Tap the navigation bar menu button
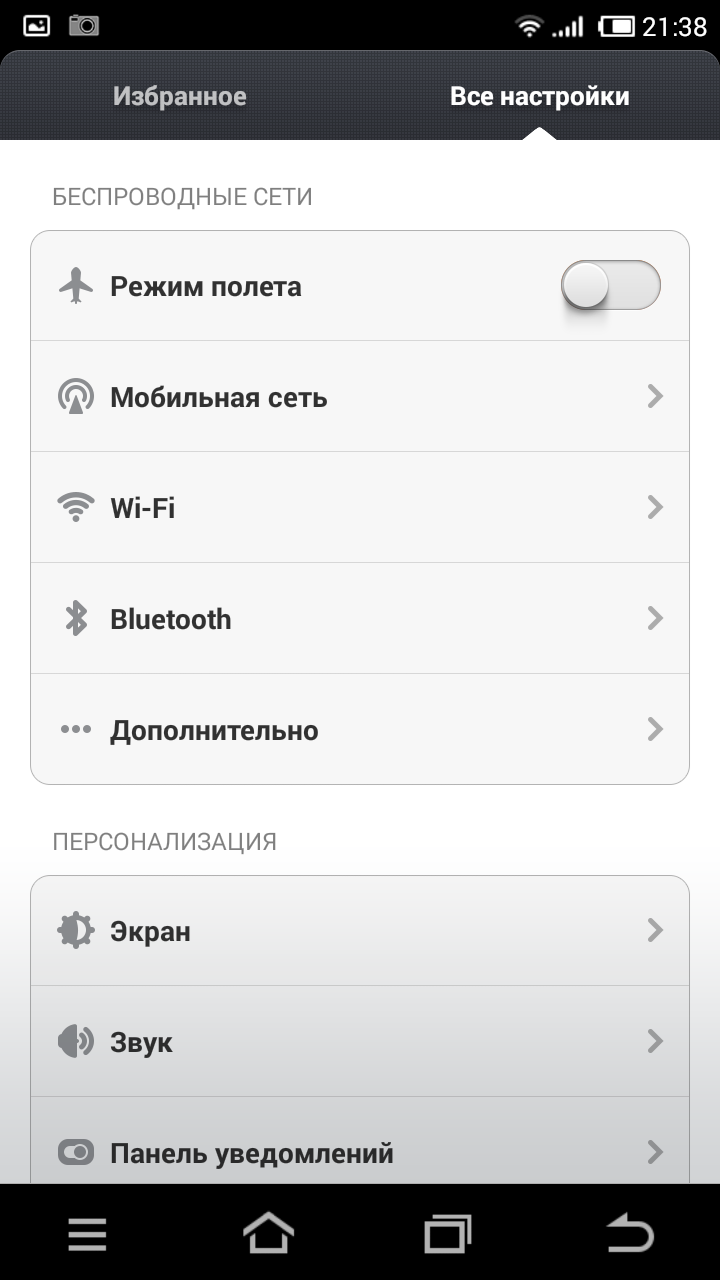Image resolution: width=720 pixels, height=1280 pixels. pos(88,1234)
